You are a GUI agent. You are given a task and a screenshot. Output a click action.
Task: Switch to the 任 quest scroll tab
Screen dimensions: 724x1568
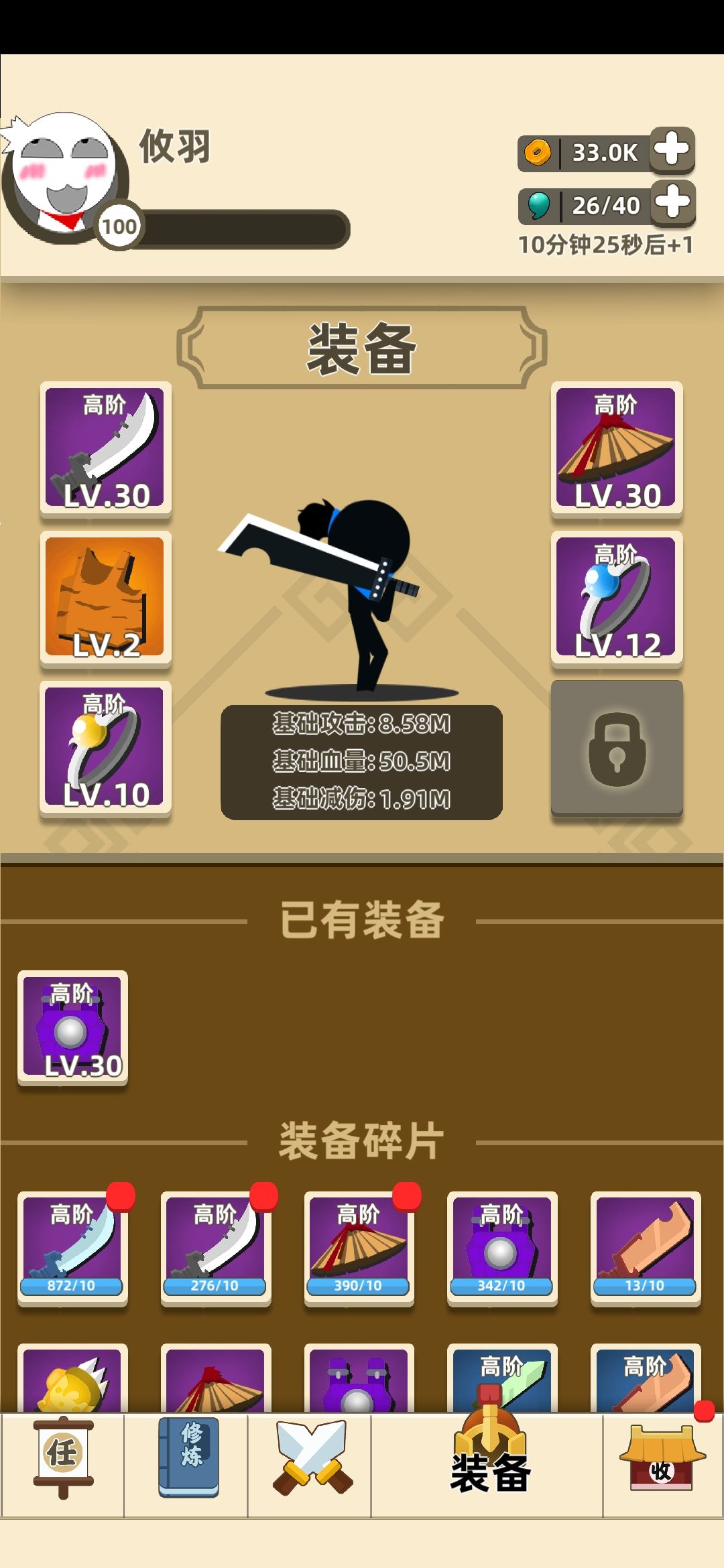tap(63, 1465)
